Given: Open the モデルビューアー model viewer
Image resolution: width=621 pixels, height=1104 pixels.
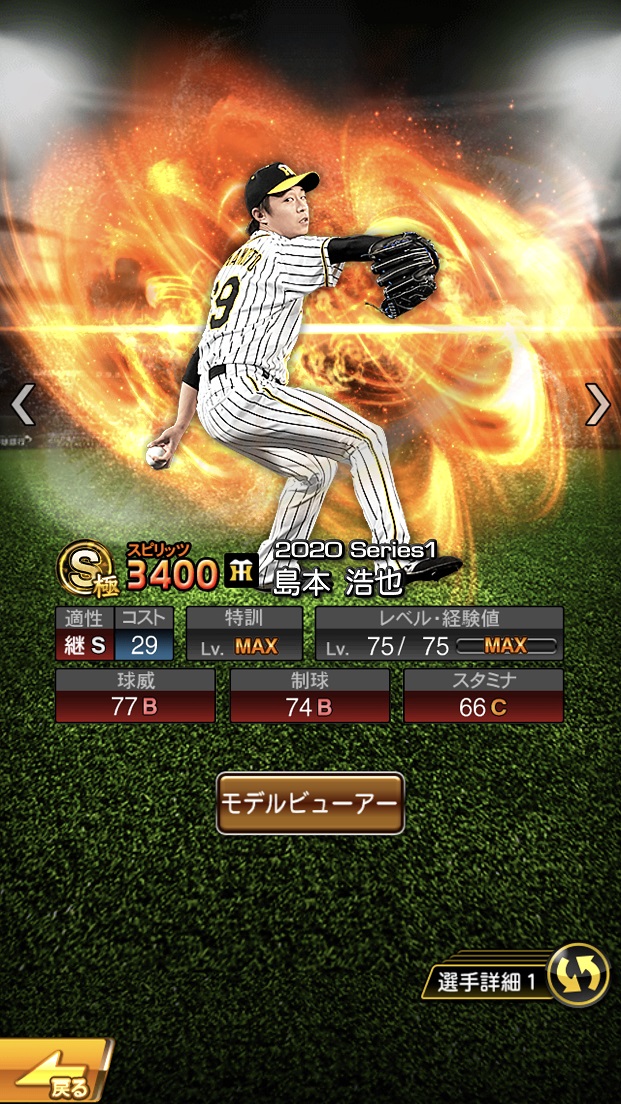Looking at the screenshot, I should (x=310, y=804).
